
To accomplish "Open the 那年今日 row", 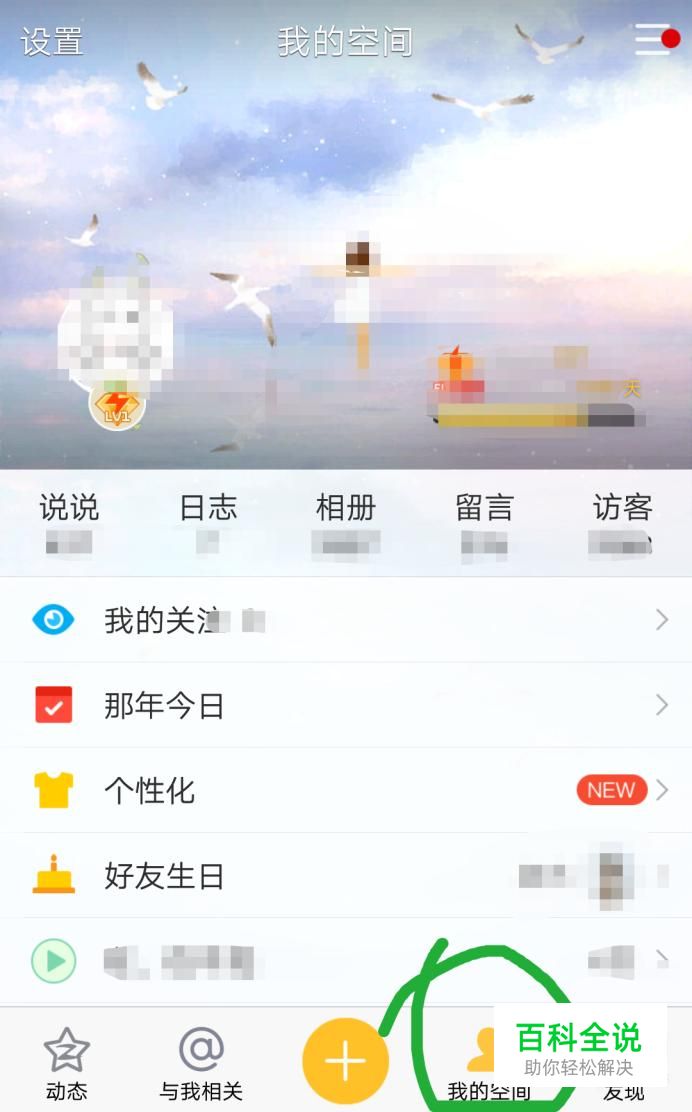I will click(345, 706).
